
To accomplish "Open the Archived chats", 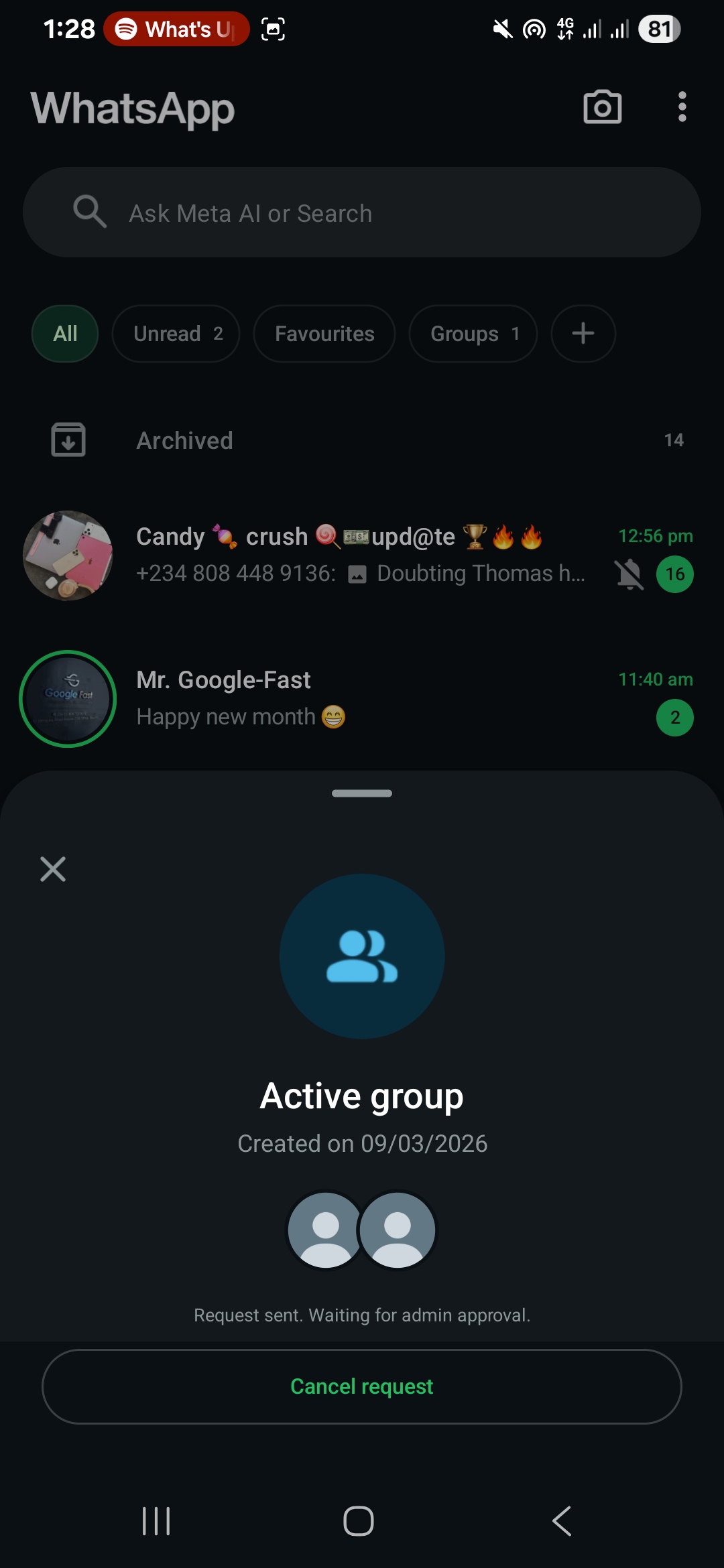I will tap(362, 440).
